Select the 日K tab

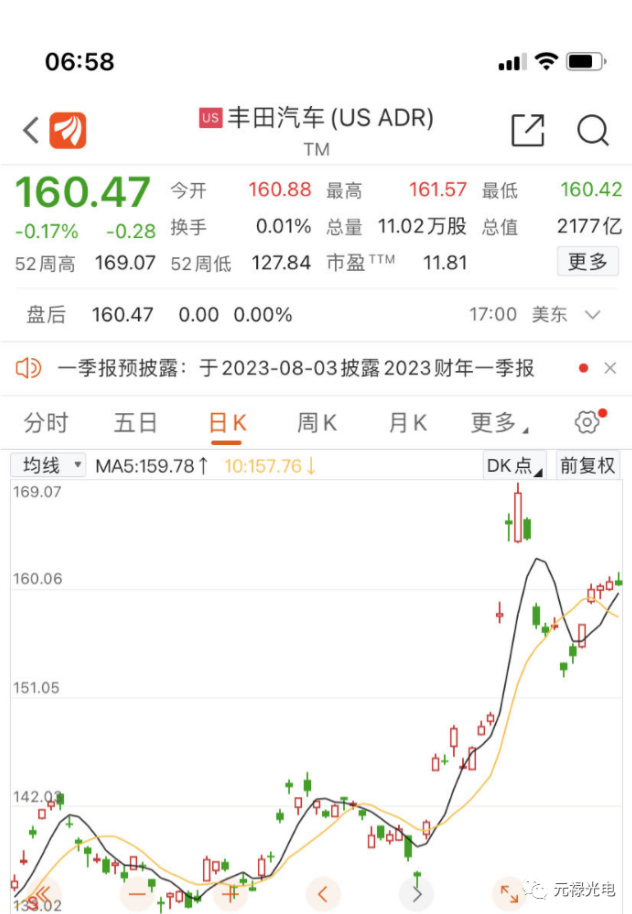coord(227,423)
